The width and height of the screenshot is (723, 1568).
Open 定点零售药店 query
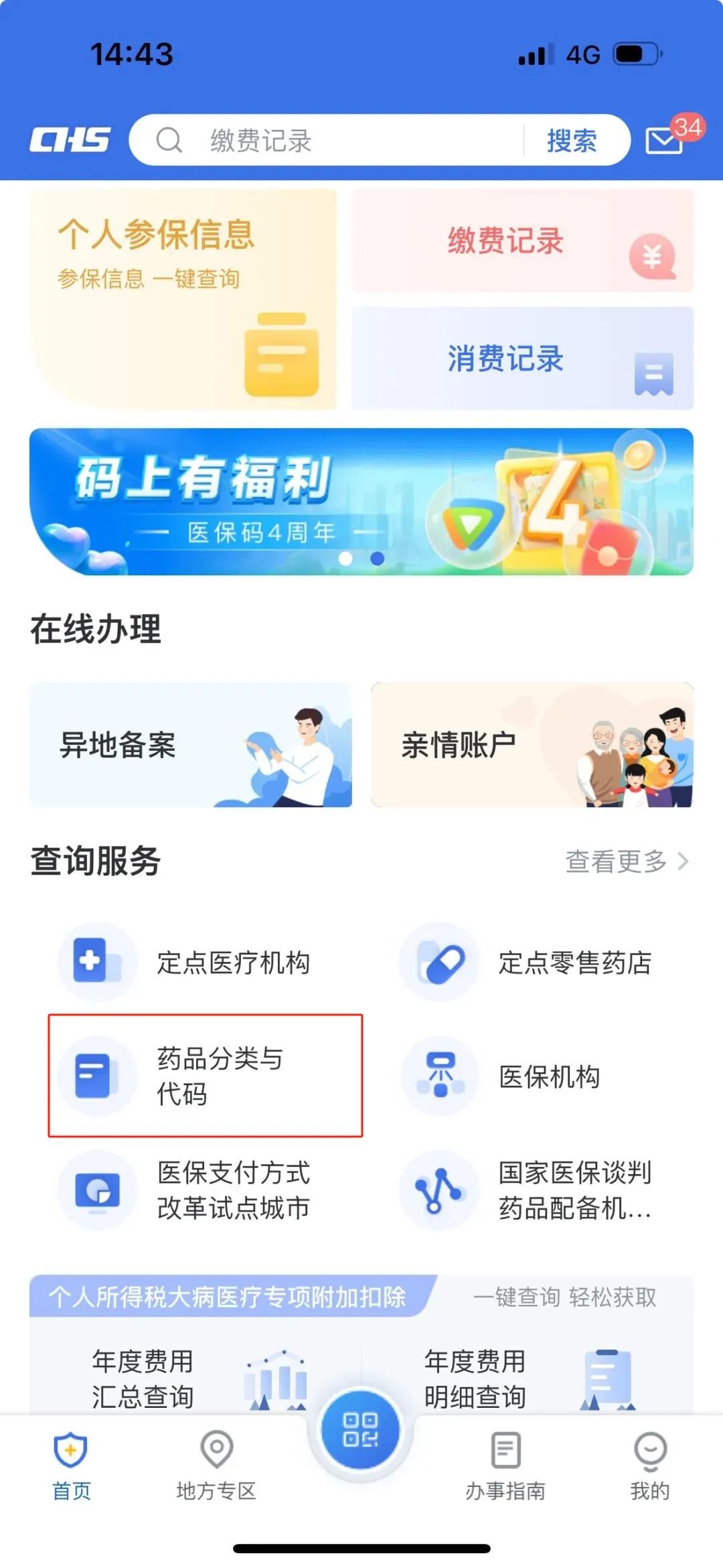coord(542,963)
